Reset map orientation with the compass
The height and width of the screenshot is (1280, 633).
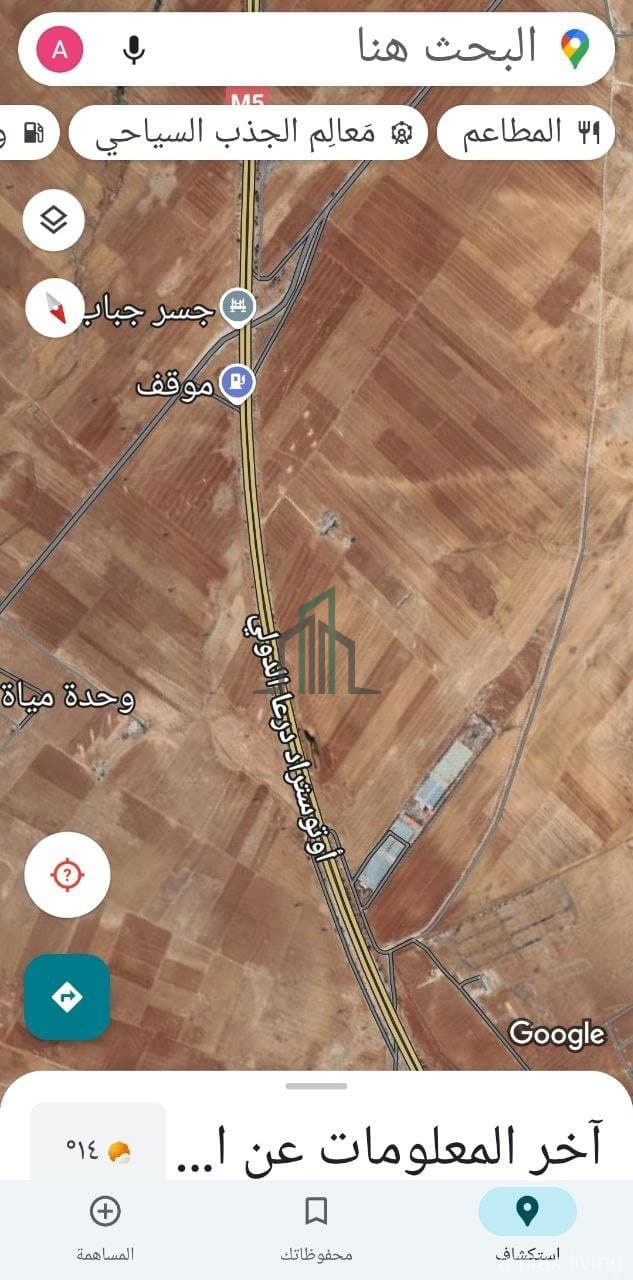coord(54,308)
